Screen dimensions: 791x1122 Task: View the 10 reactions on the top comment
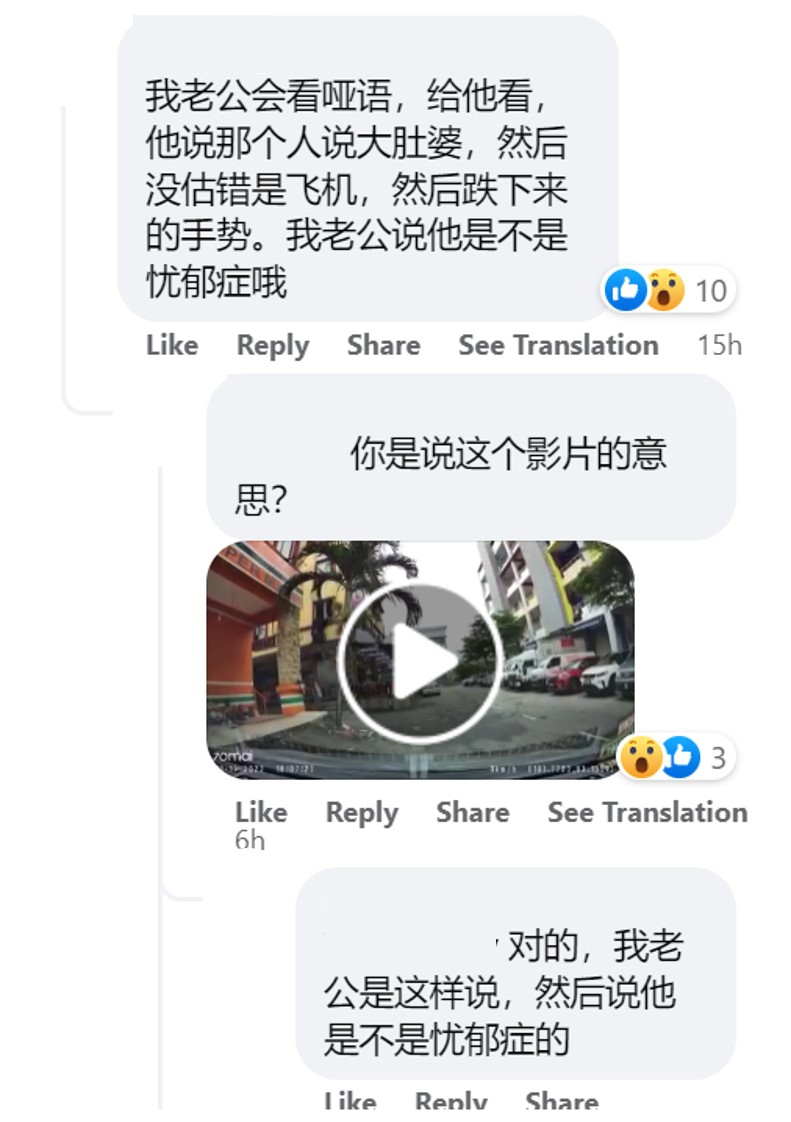pos(670,291)
